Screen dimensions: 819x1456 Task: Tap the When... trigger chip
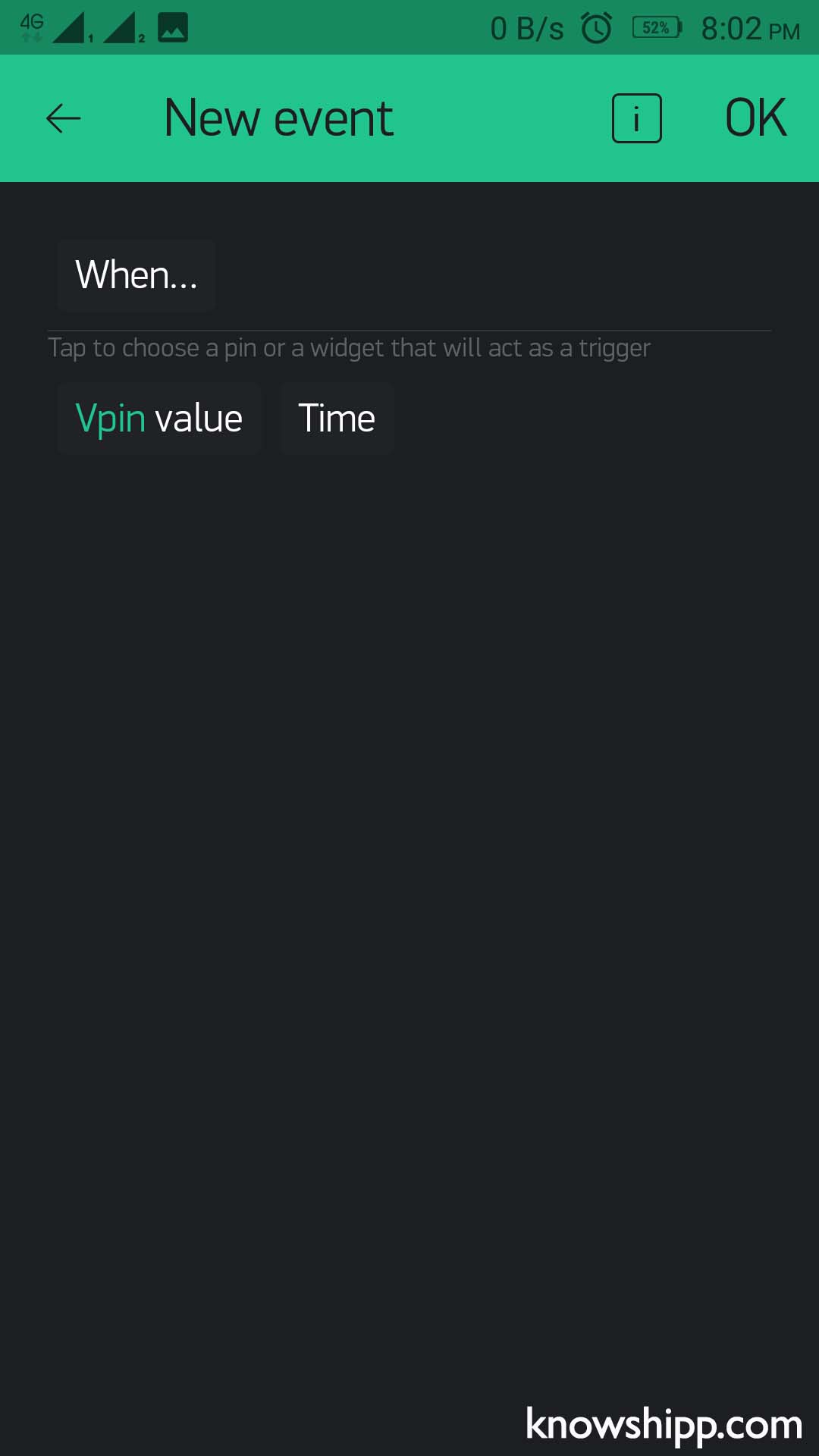click(x=136, y=275)
